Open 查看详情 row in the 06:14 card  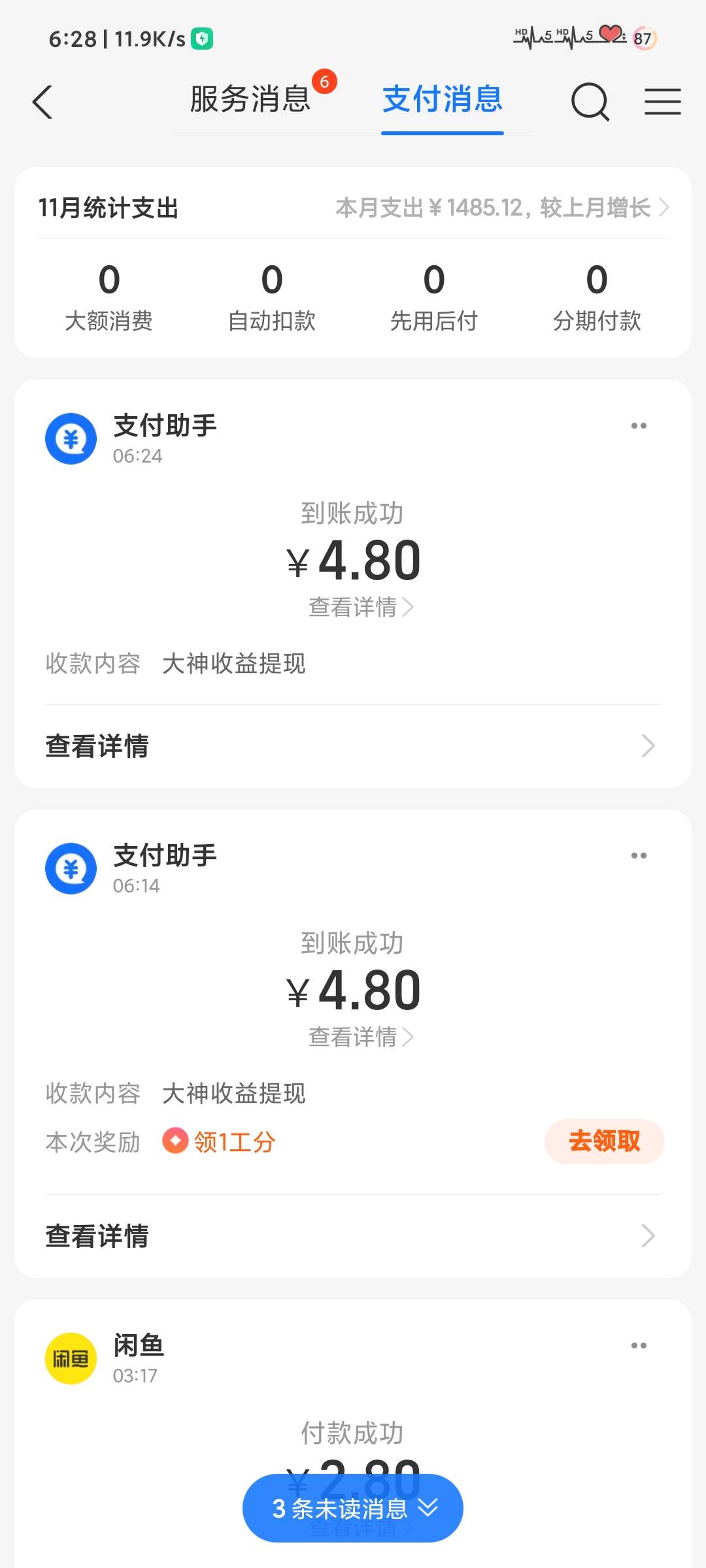tap(353, 1236)
